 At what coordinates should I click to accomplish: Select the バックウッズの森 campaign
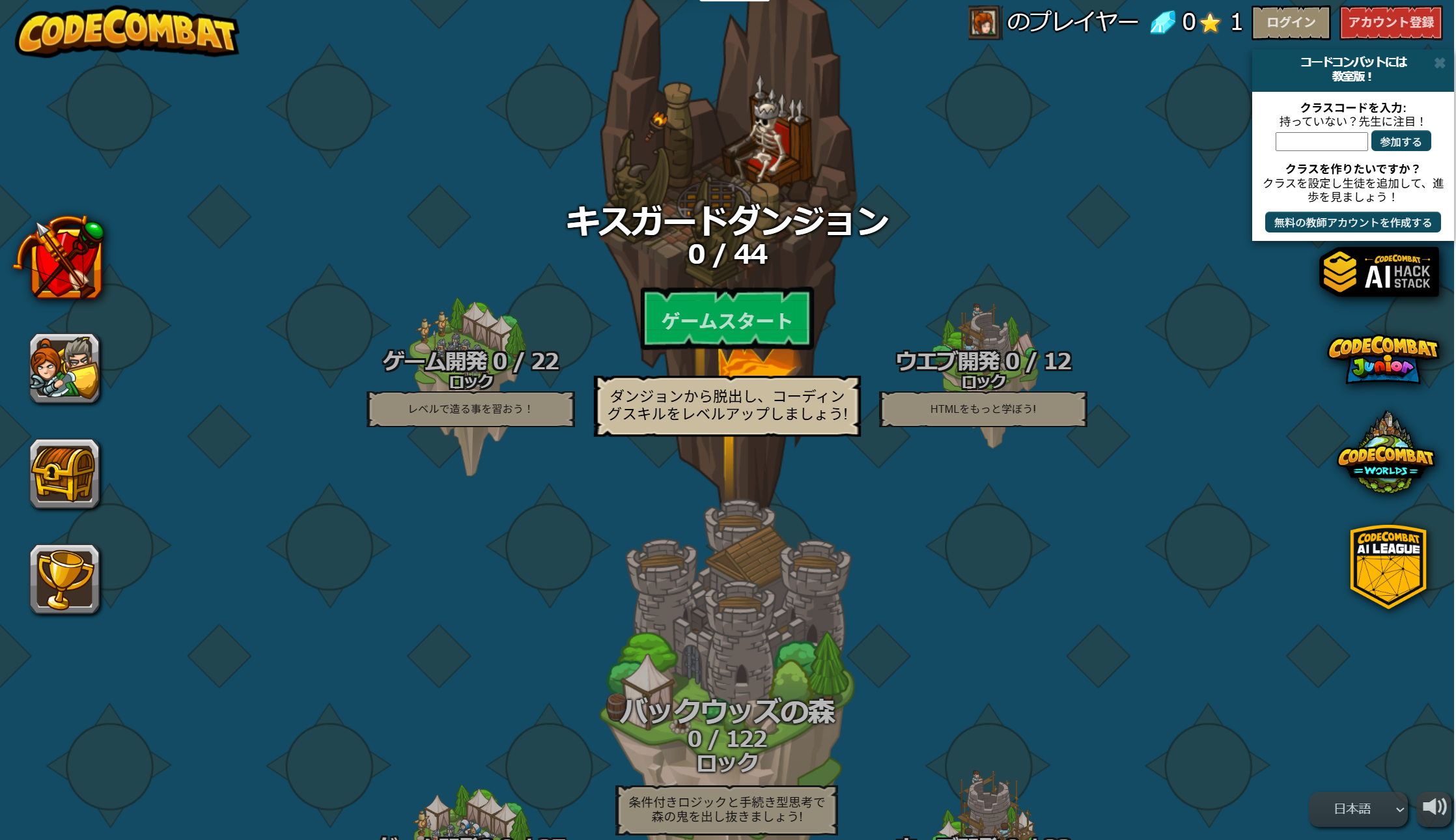click(727, 711)
